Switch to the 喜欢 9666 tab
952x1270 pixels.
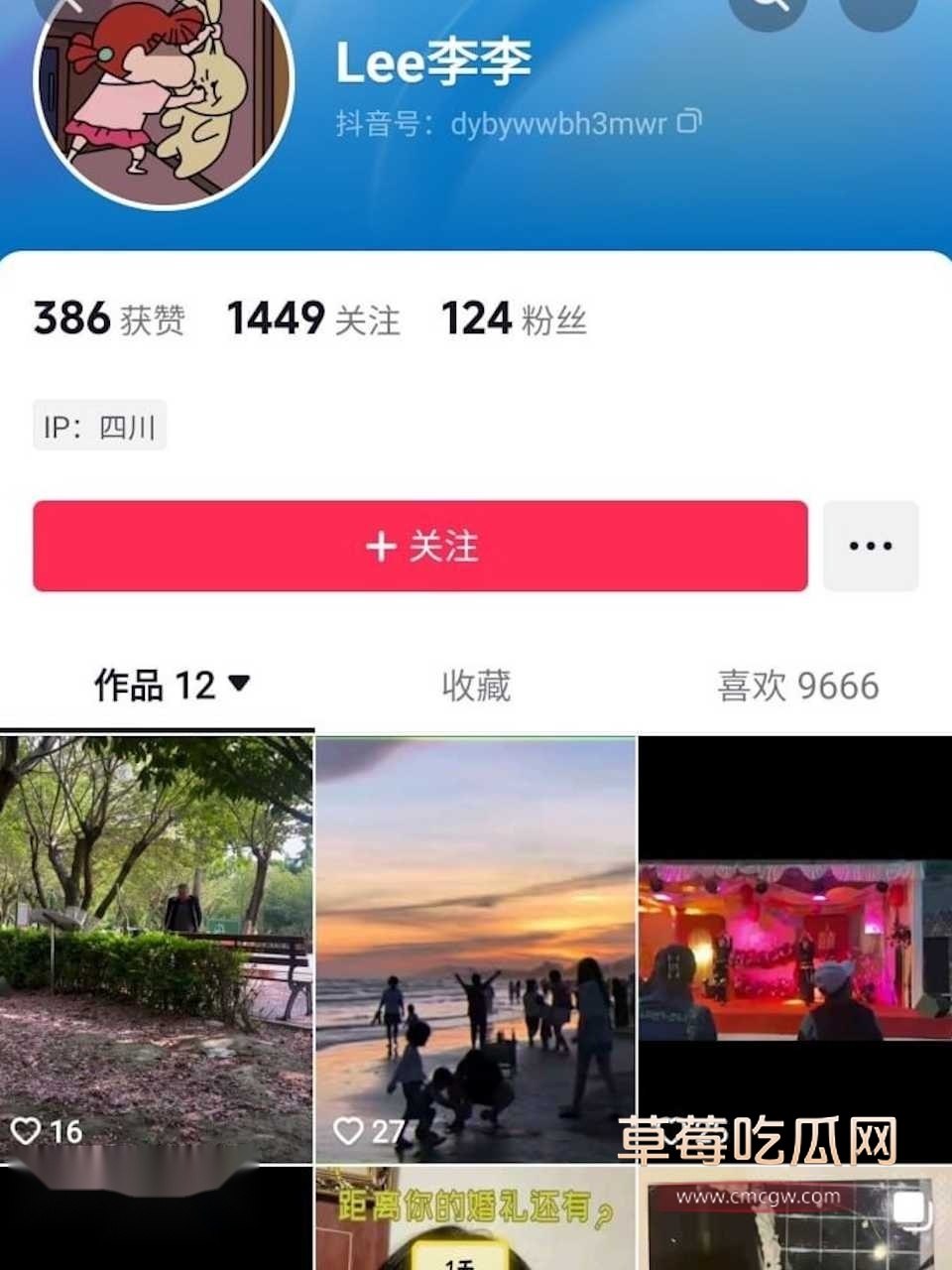coord(797,686)
